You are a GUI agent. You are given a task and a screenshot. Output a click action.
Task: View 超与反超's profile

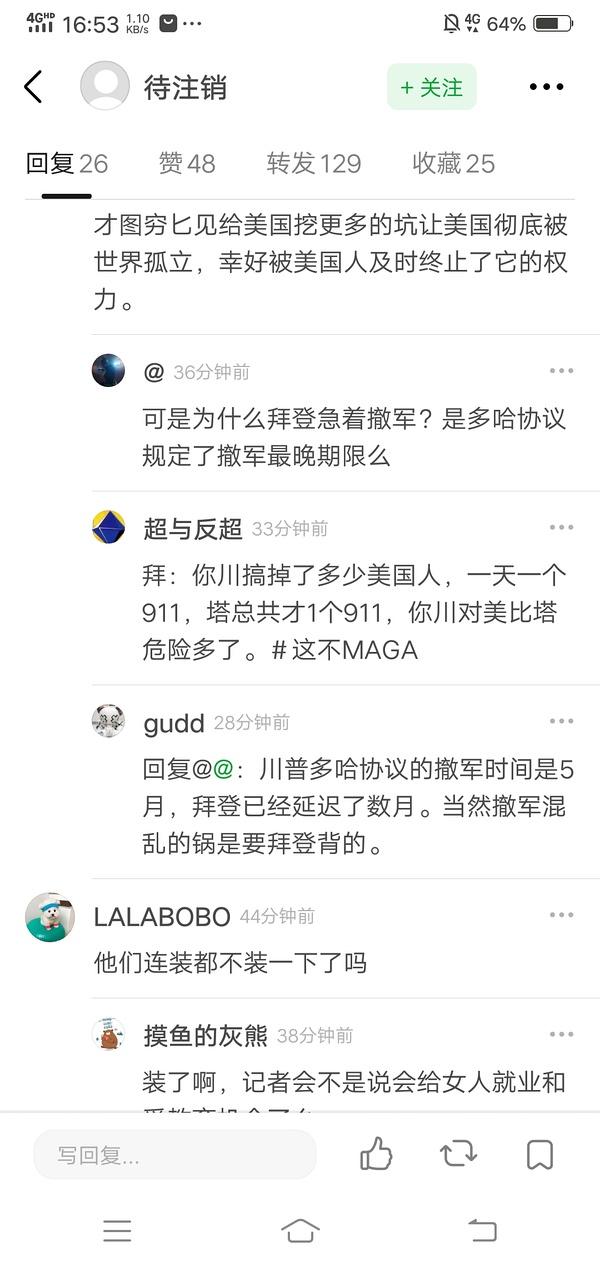[108, 527]
